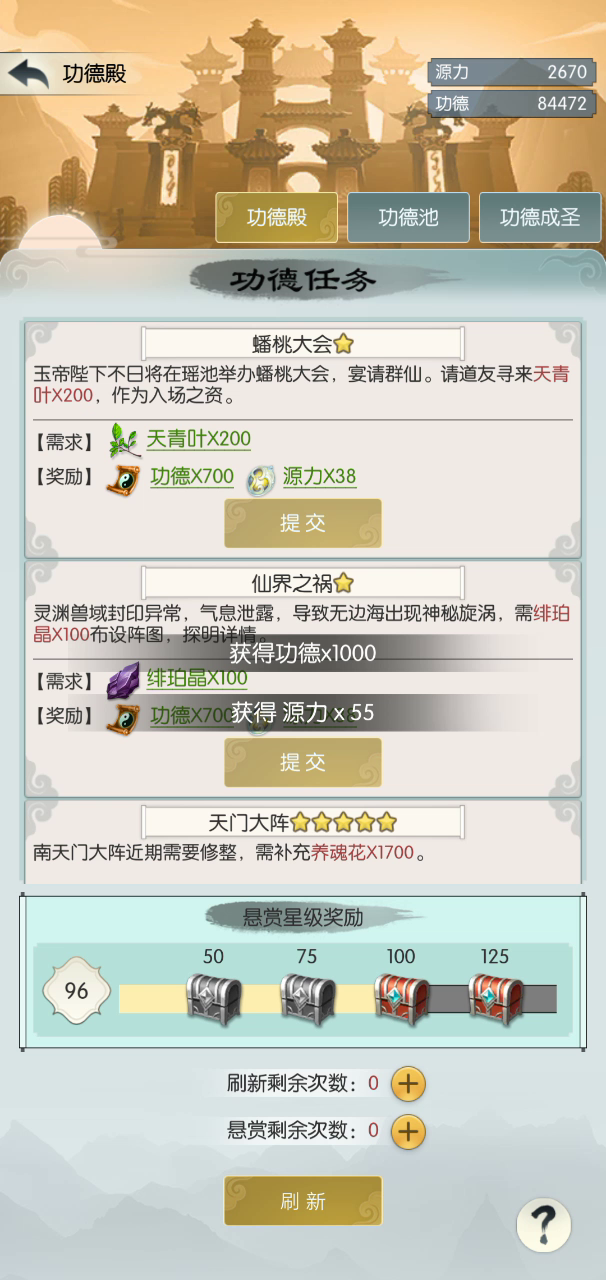
Task: Switch to the 功德池 tab
Action: [408, 217]
